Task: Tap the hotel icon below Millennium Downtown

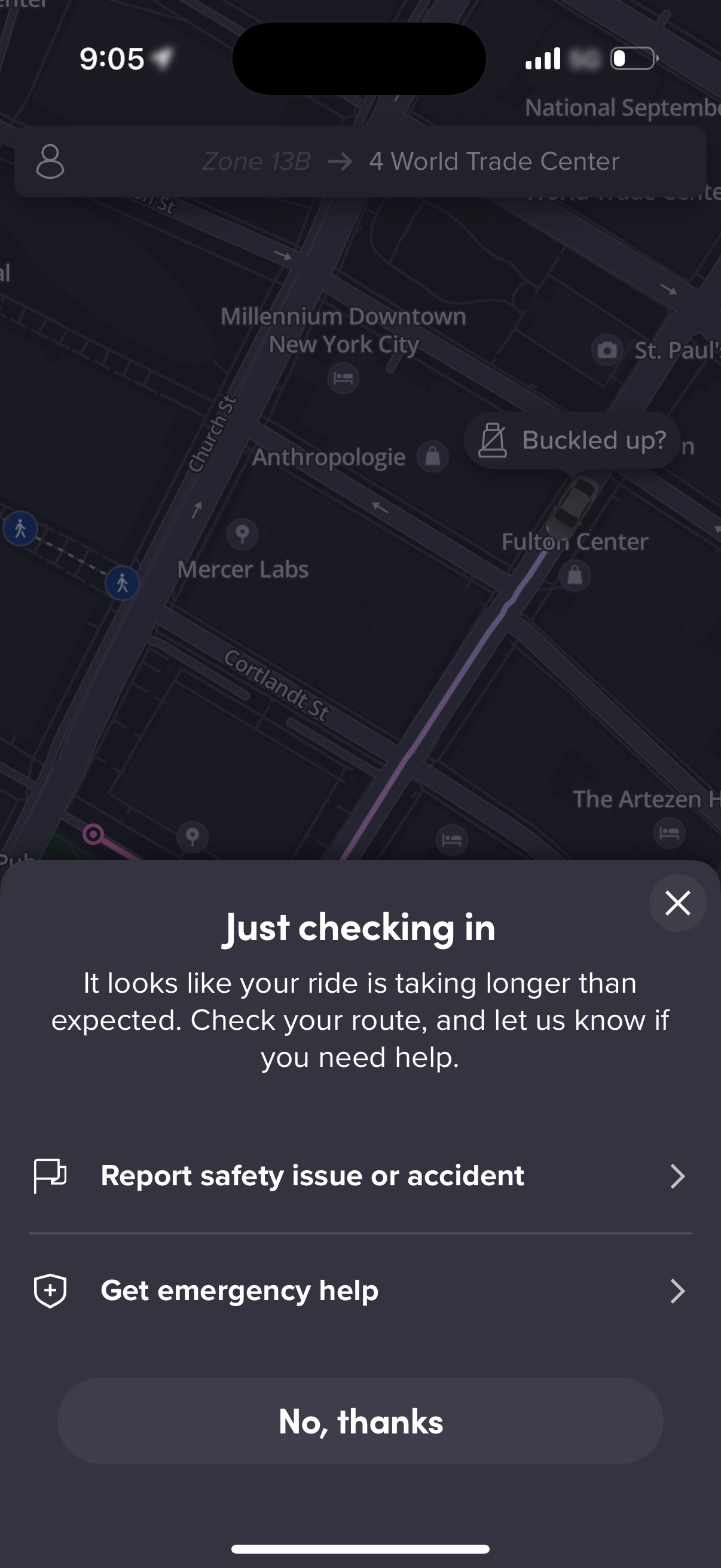Action: pos(343,378)
